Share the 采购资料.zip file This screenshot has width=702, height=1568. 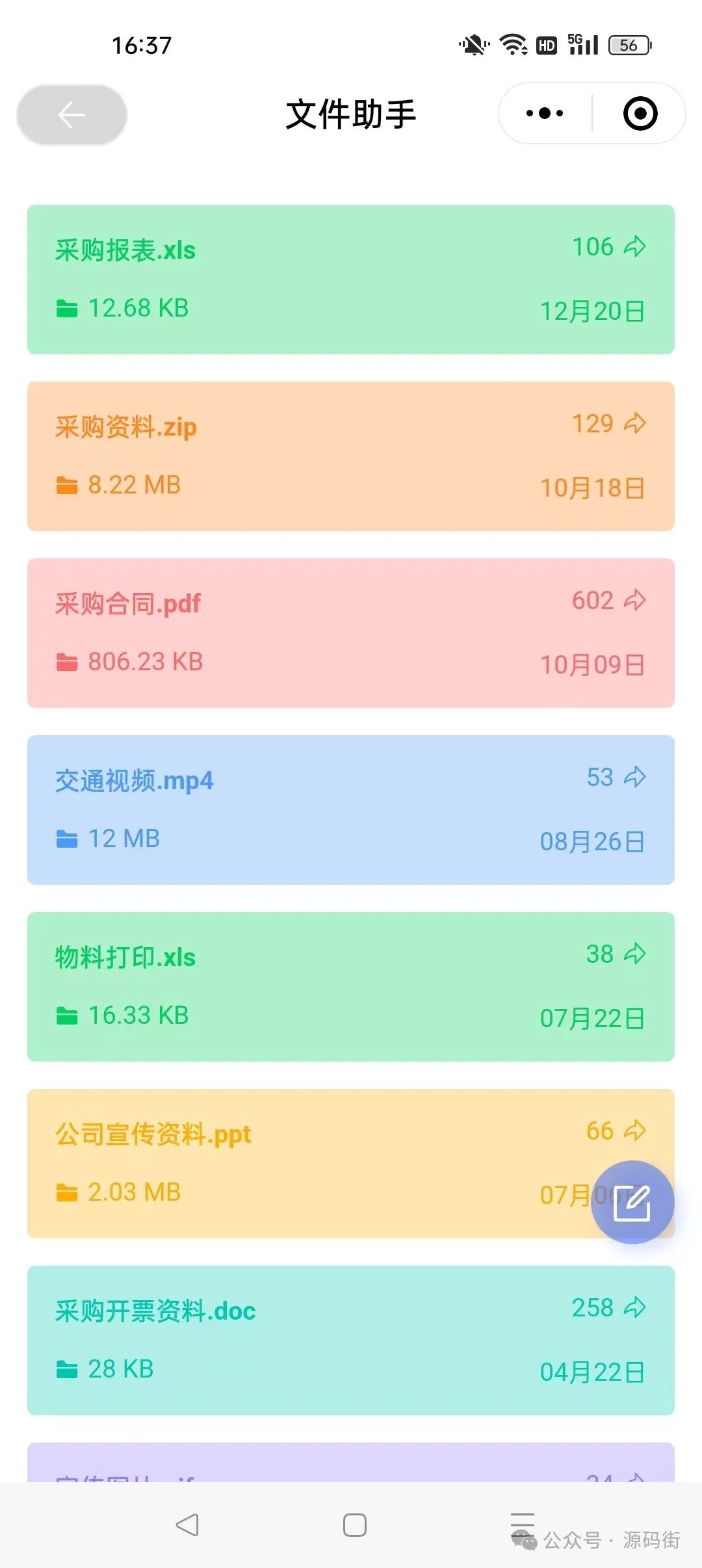(x=635, y=423)
